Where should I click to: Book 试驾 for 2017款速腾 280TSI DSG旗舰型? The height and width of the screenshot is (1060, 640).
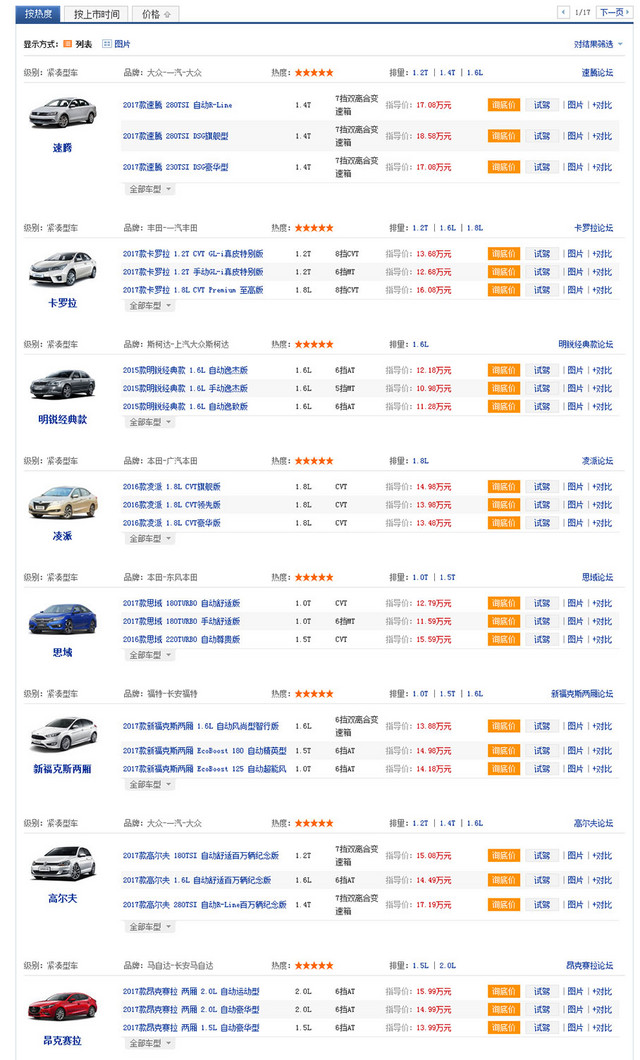542,136
